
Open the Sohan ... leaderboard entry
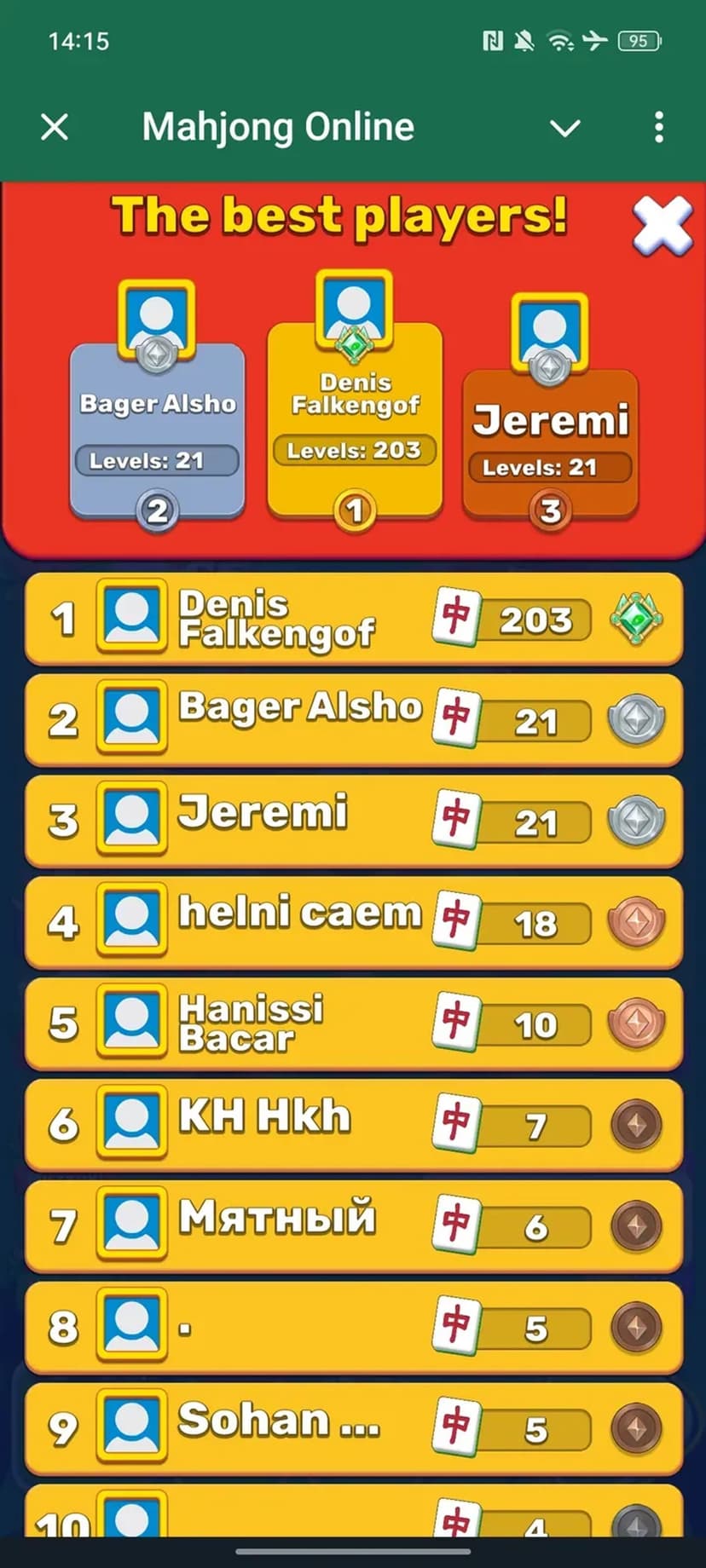pyautogui.click(x=354, y=1427)
